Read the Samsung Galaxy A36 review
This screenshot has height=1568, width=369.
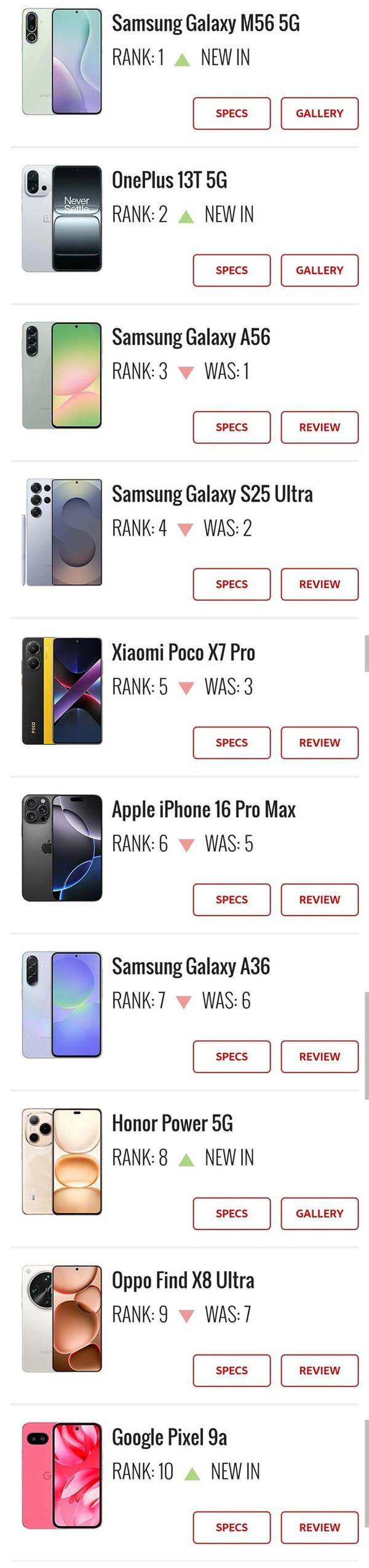(319, 1056)
